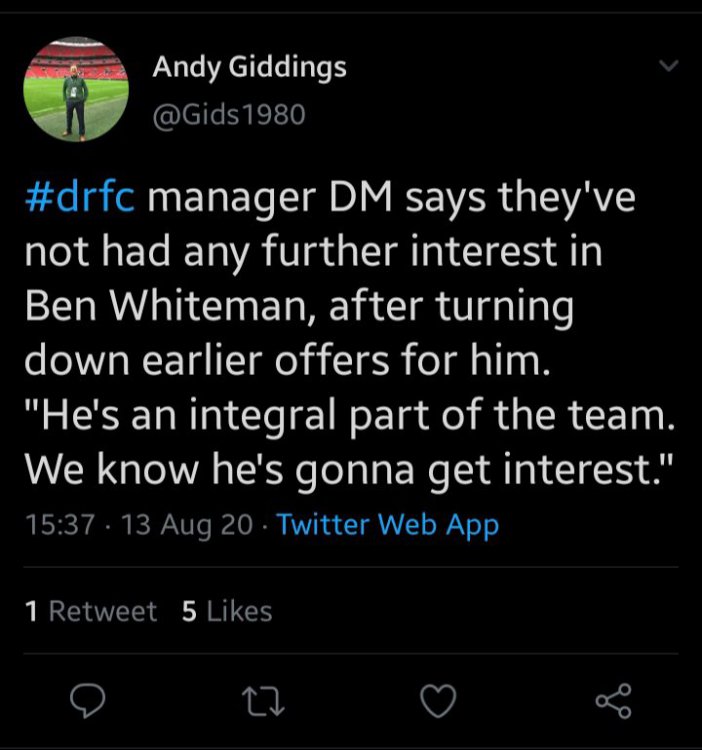View who retweeted this tweet
The image size is (702, 750).
pos(90,611)
